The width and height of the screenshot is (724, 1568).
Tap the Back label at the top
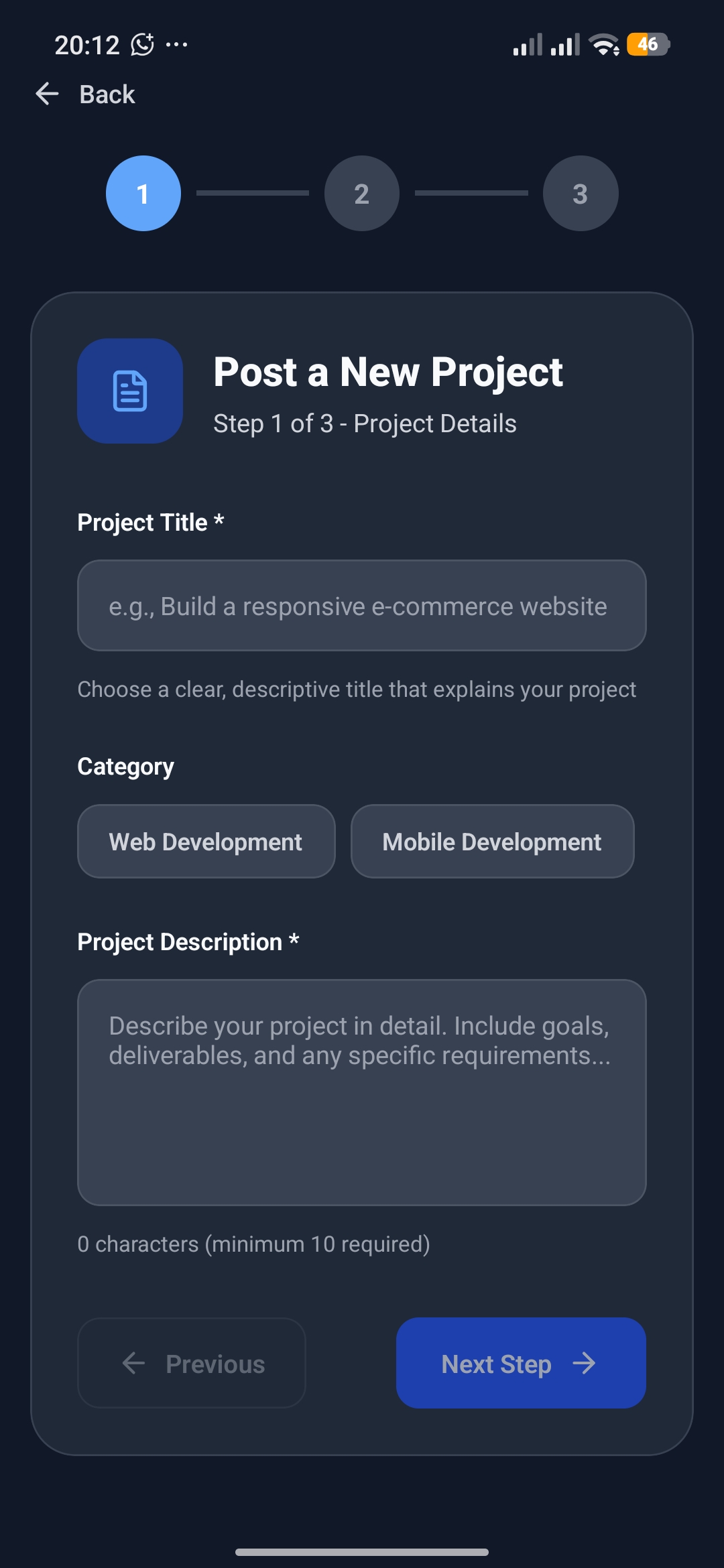tap(106, 94)
